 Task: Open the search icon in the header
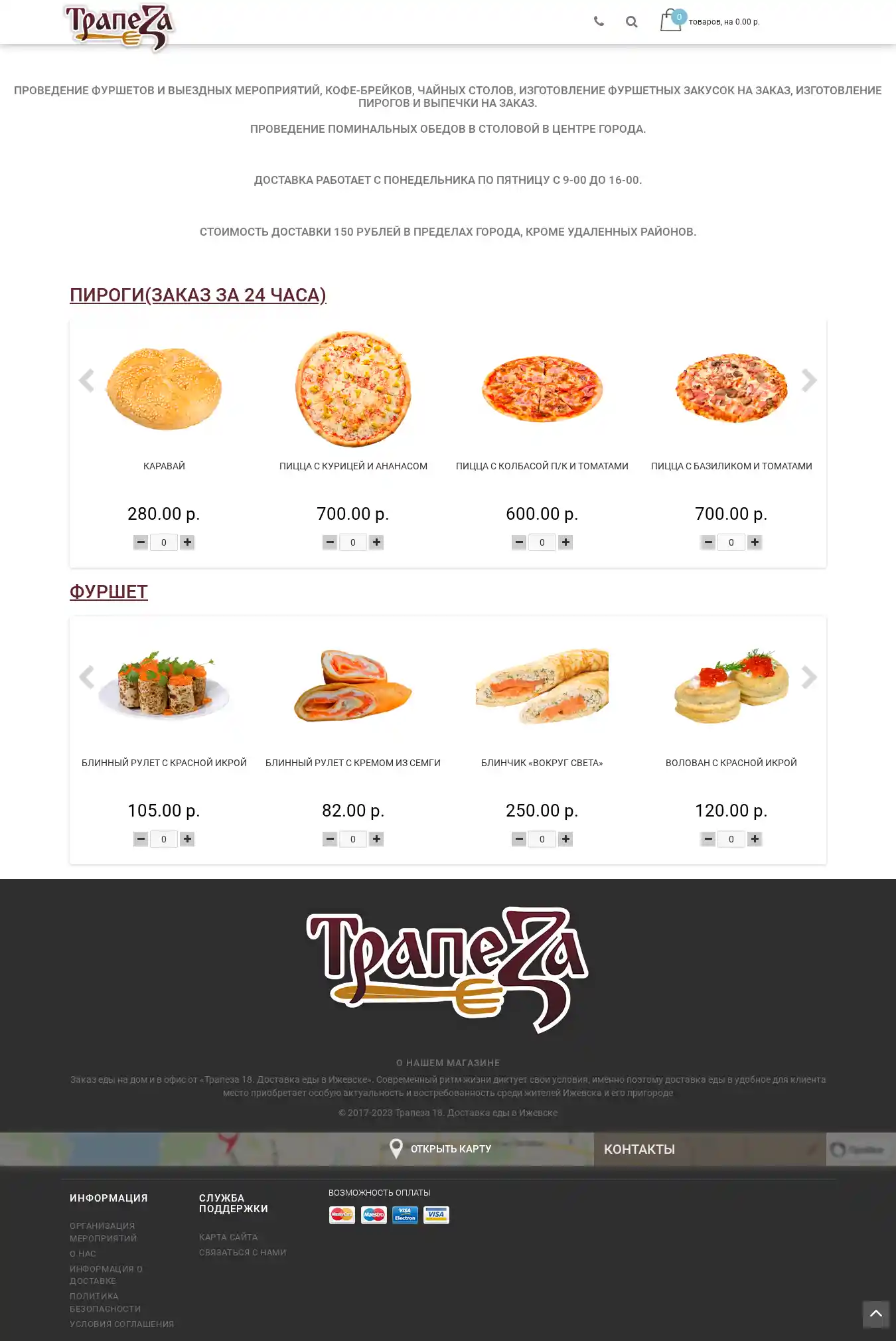[631, 22]
